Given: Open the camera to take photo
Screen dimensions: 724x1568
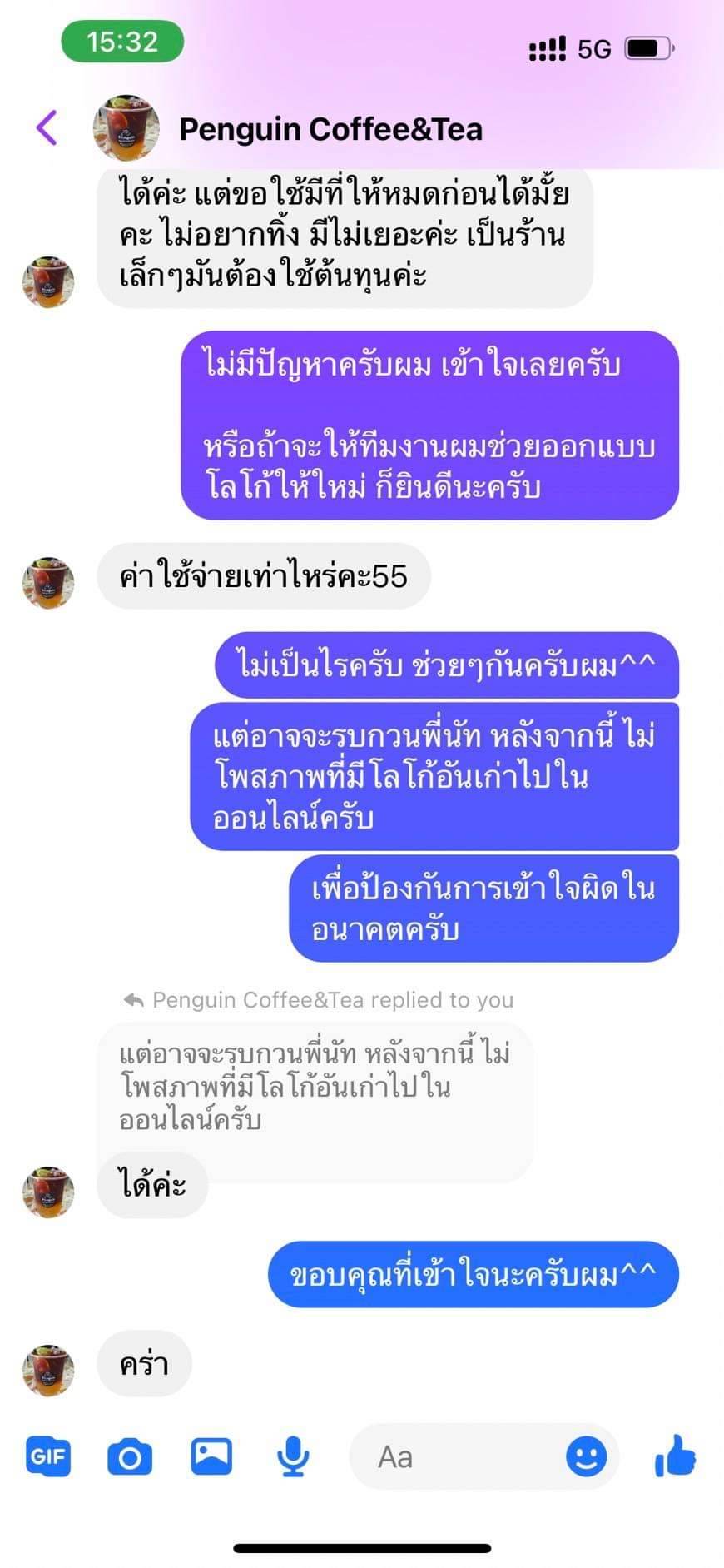Looking at the screenshot, I should click(x=130, y=1456).
